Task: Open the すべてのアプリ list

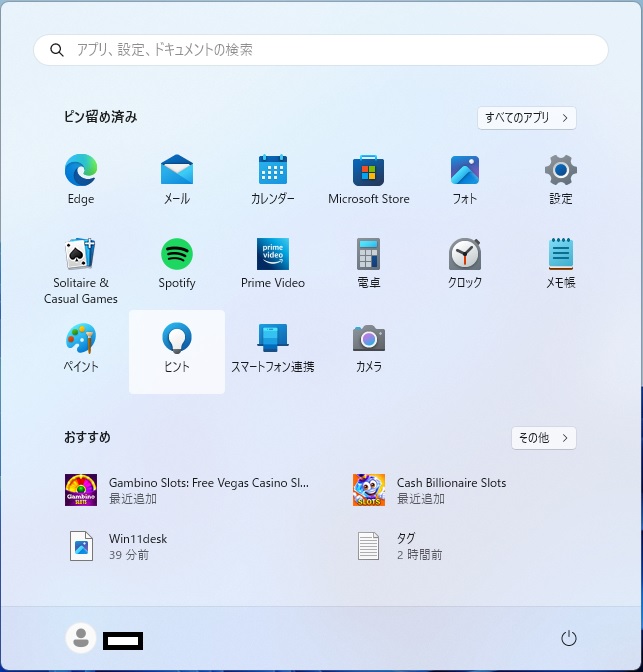Action: click(x=526, y=117)
